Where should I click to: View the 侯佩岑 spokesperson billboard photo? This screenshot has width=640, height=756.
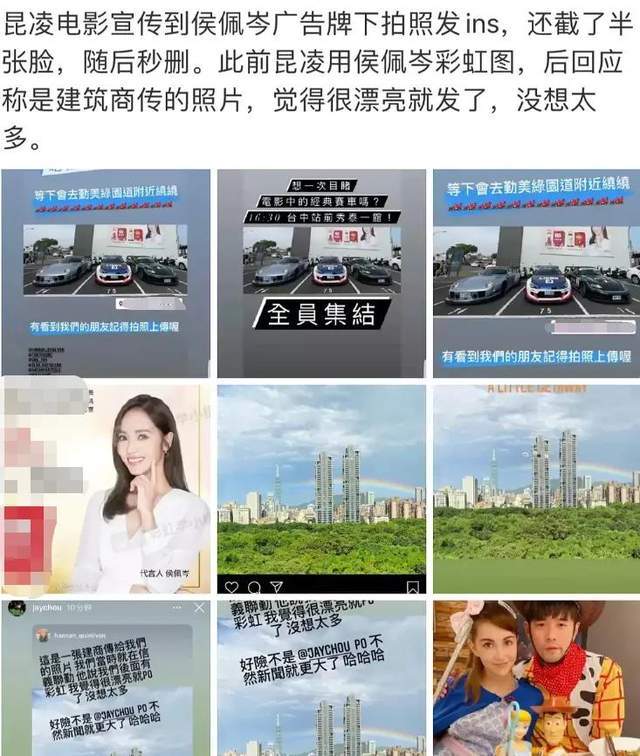(x=106, y=488)
